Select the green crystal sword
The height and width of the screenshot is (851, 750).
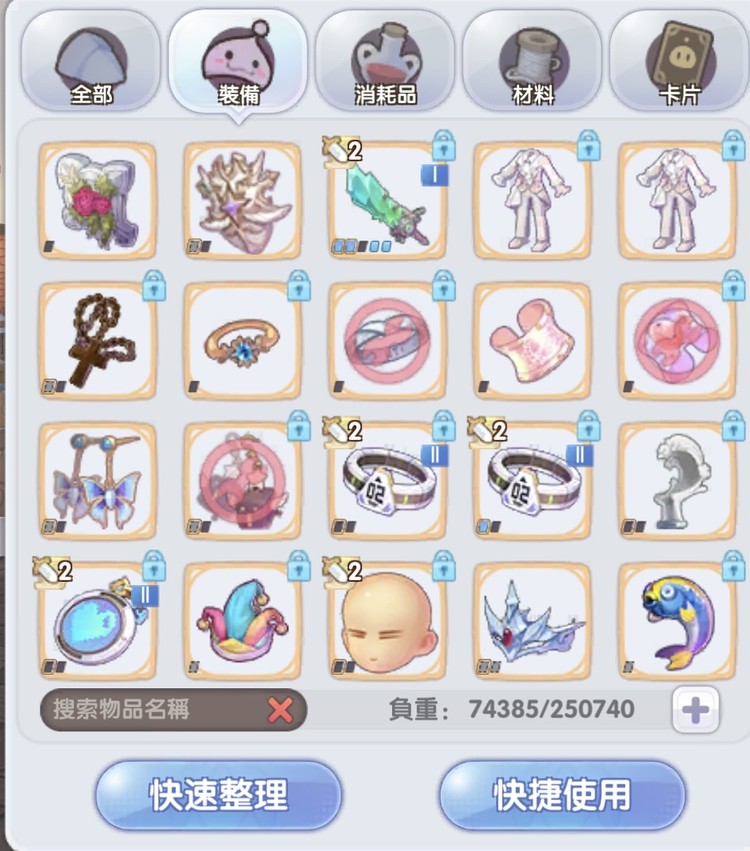tap(387, 201)
